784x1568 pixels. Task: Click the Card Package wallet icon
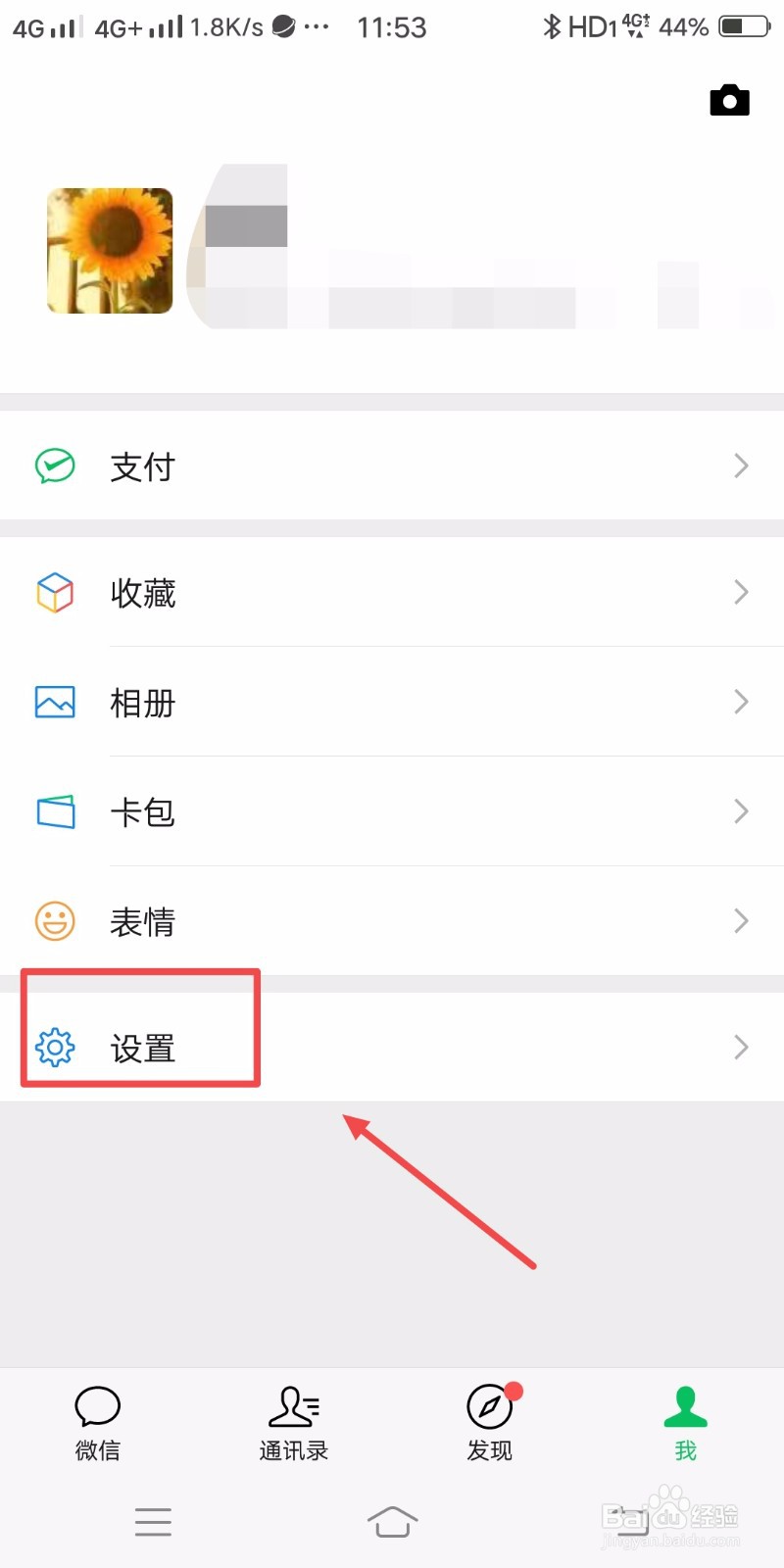pyautogui.click(x=56, y=812)
